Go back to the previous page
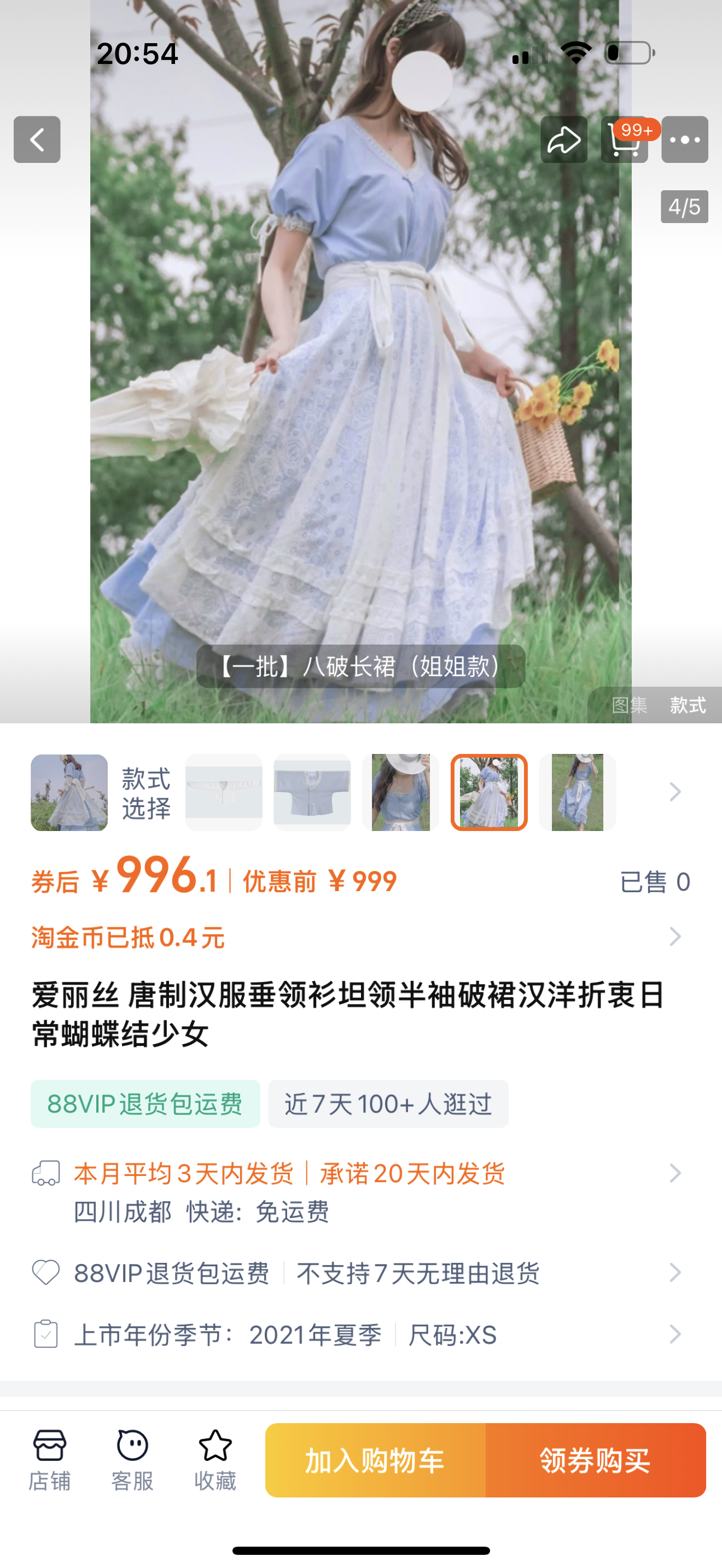Viewport: 722px width, 1568px height. click(37, 139)
